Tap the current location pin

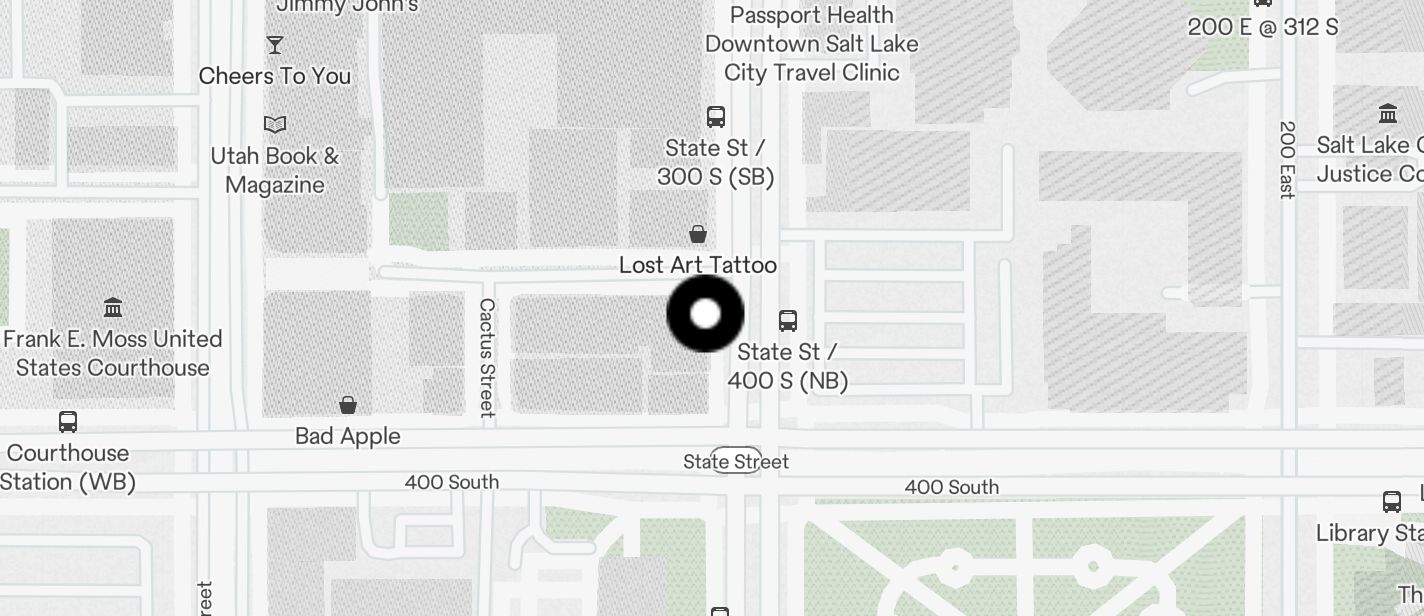point(705,314)
